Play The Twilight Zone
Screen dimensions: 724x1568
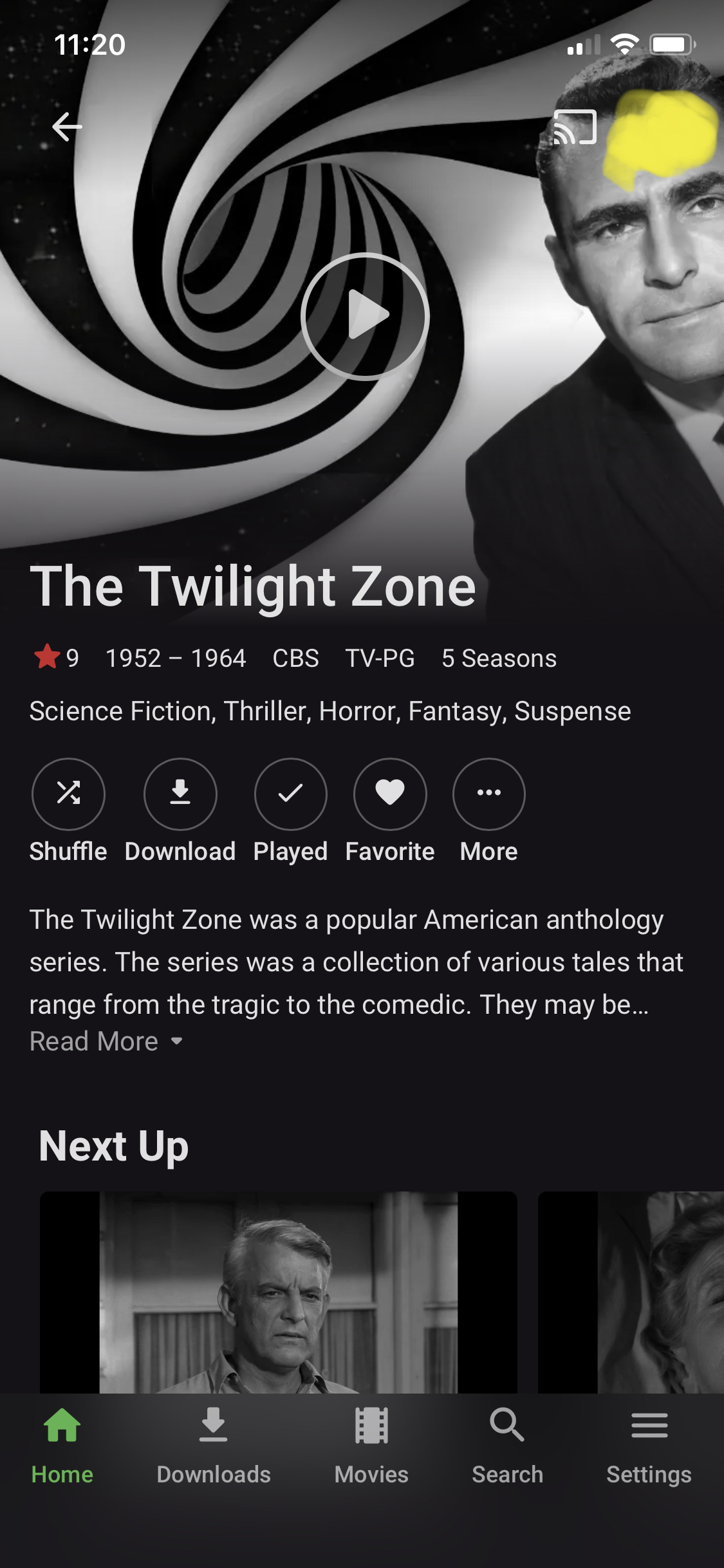click(365, 316)
